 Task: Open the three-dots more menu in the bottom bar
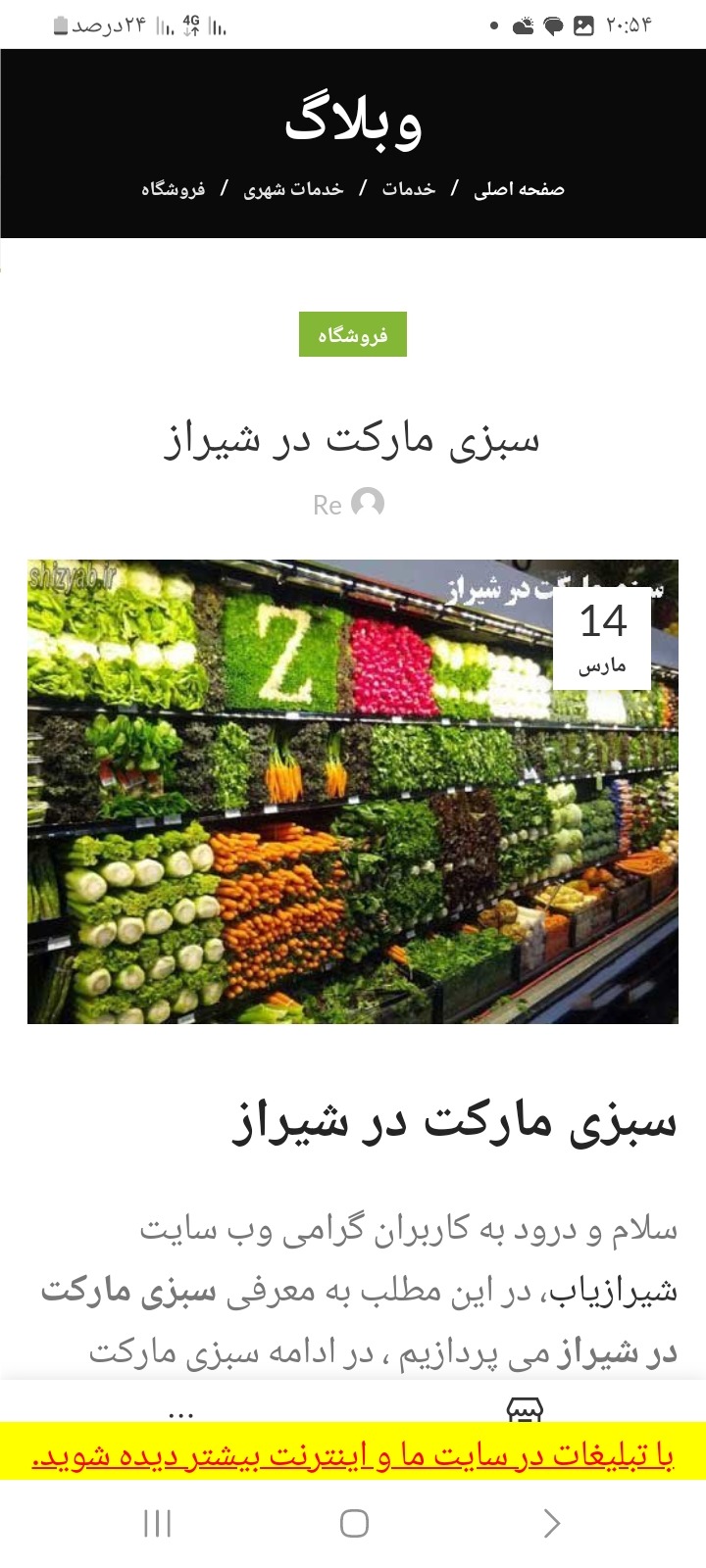click(x=181, y=1411)
